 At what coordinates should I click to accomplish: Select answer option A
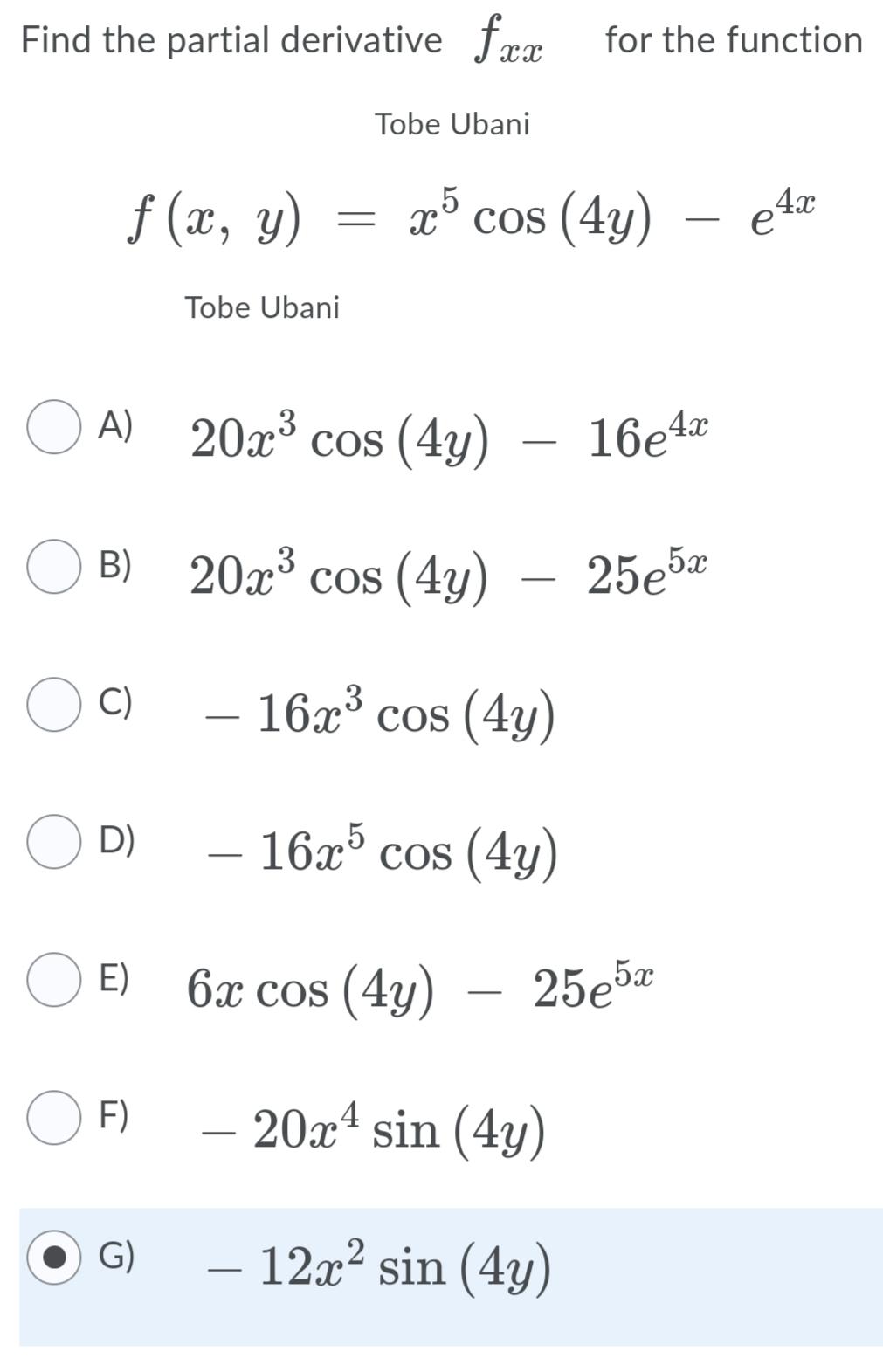54,427
